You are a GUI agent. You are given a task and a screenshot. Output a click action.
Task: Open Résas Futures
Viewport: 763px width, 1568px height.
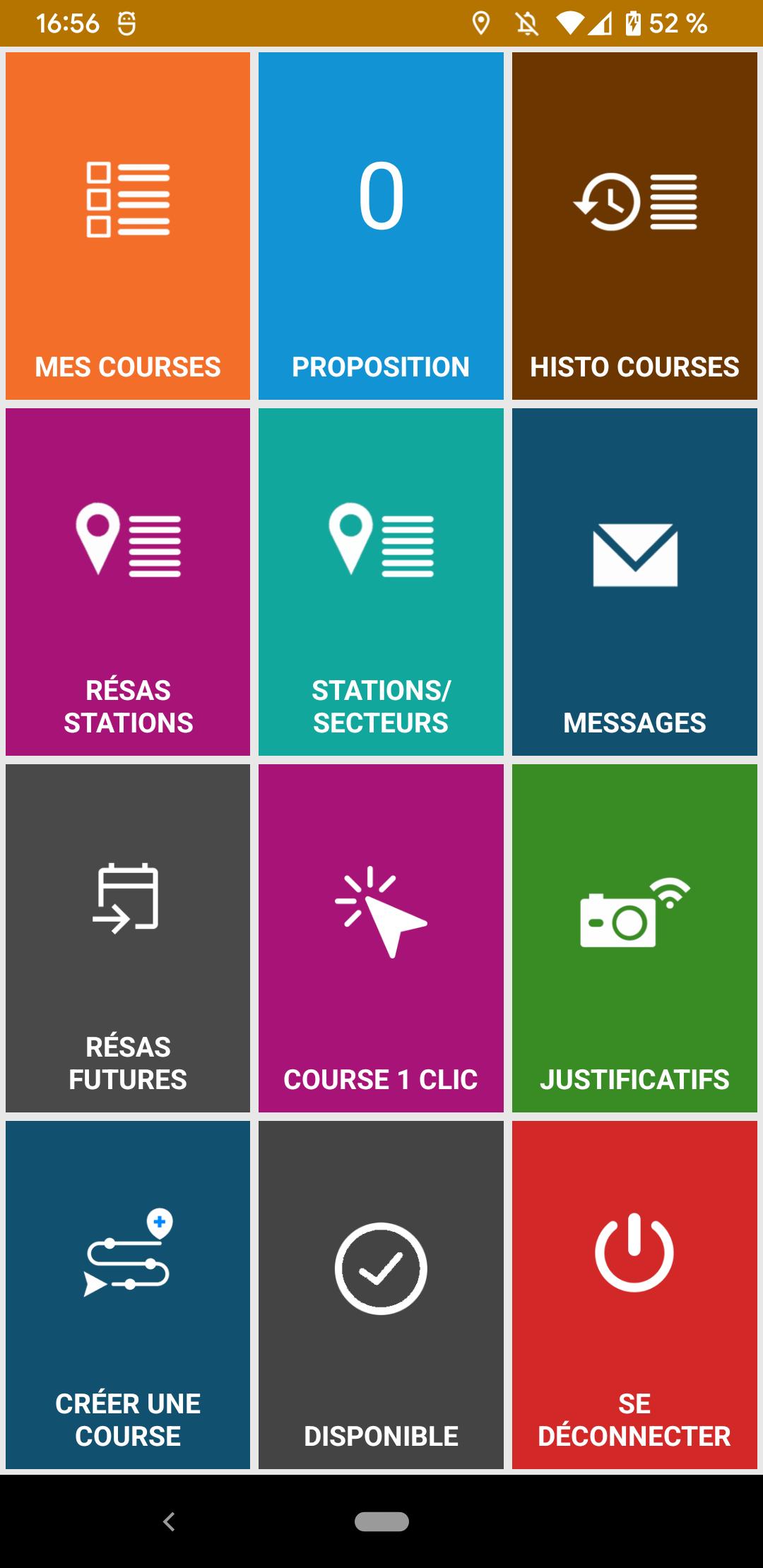point(128,938)
